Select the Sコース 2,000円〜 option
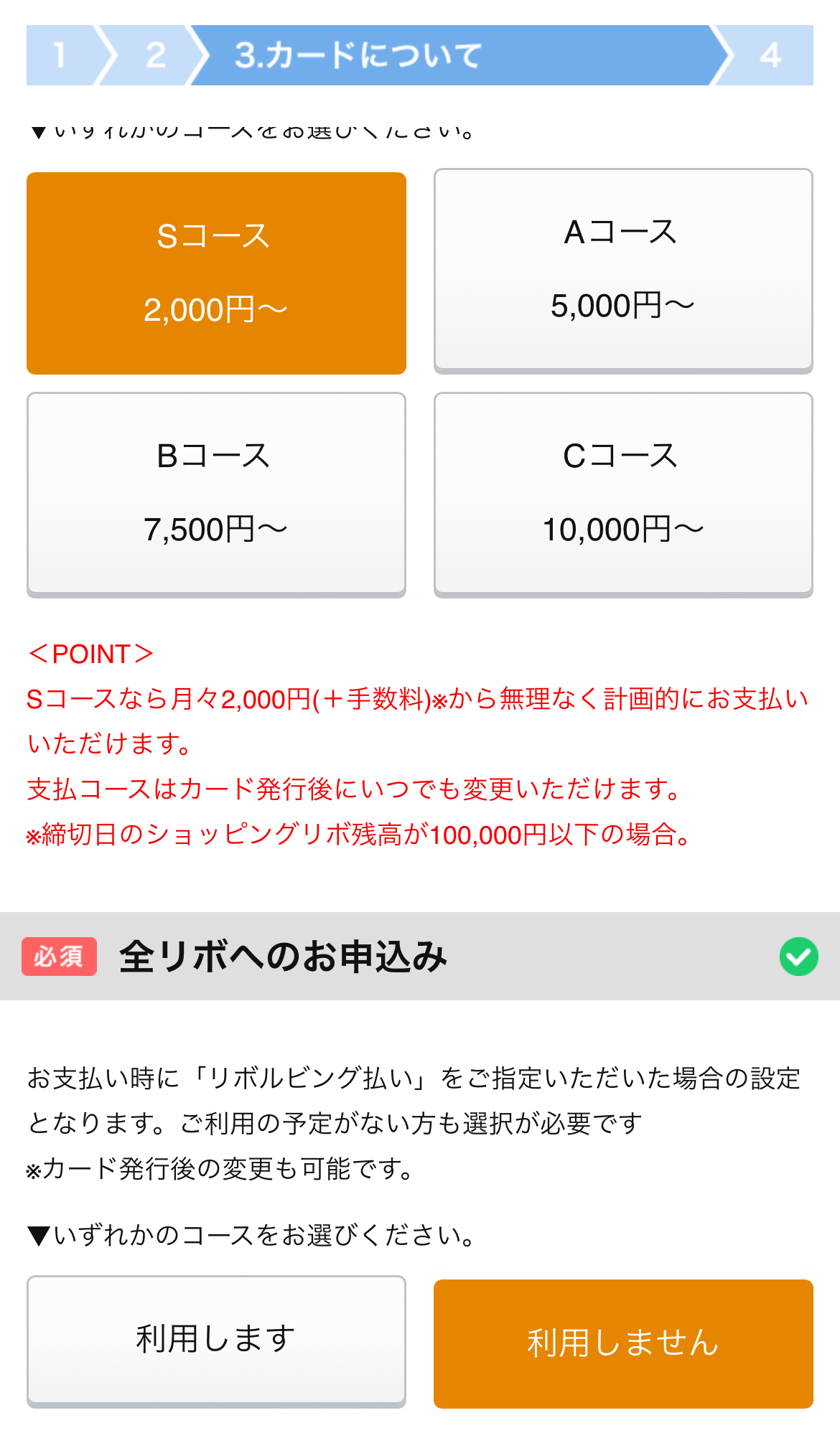Screen dimensions: 840x1456 click(216, 273)
